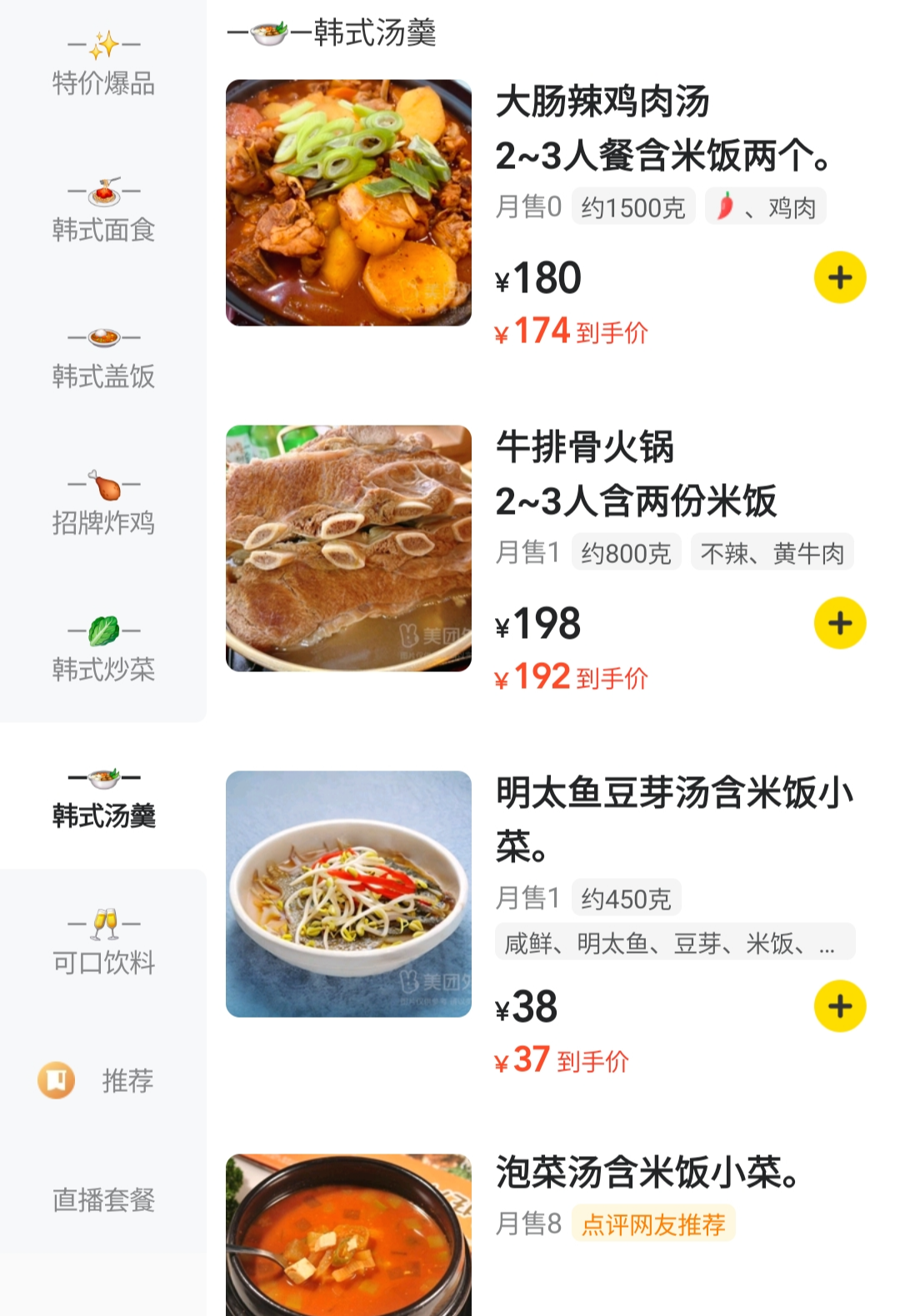Add 明太鱼豆芽汤 to cart
Screen dimensions: 900x1316
[839, 1006]
